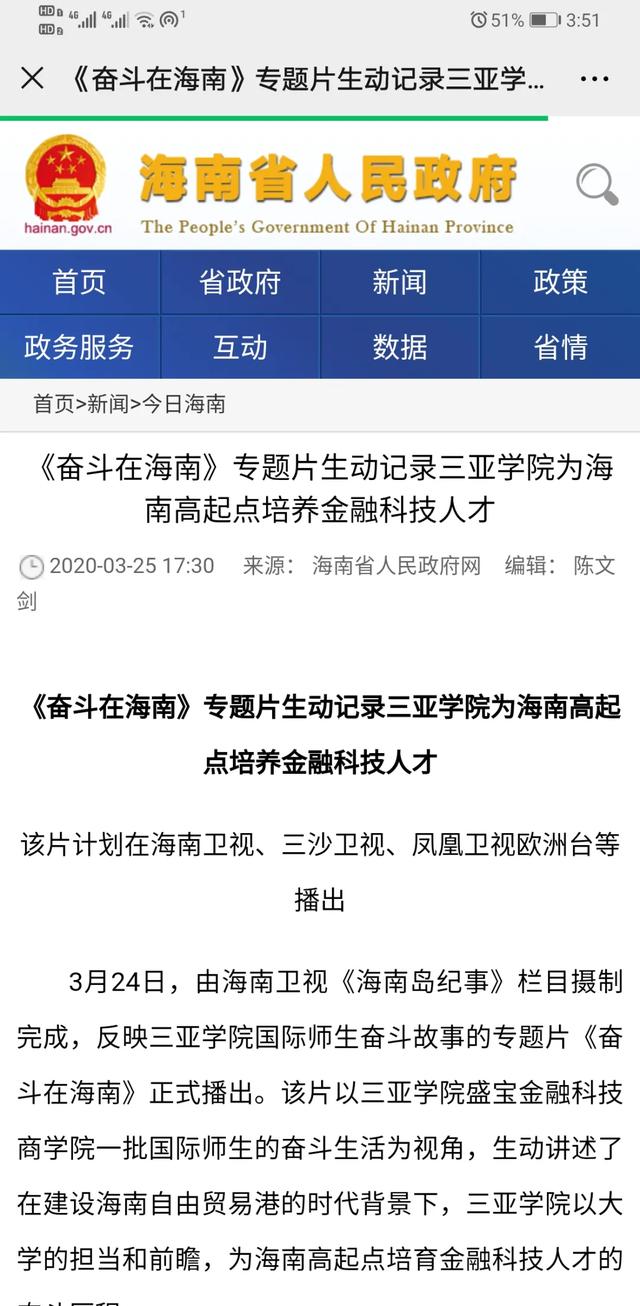Screen dimensions: 640x1306
Task: Tap 新闻 in the breadcrumb trail
Action: click(108, 404)
